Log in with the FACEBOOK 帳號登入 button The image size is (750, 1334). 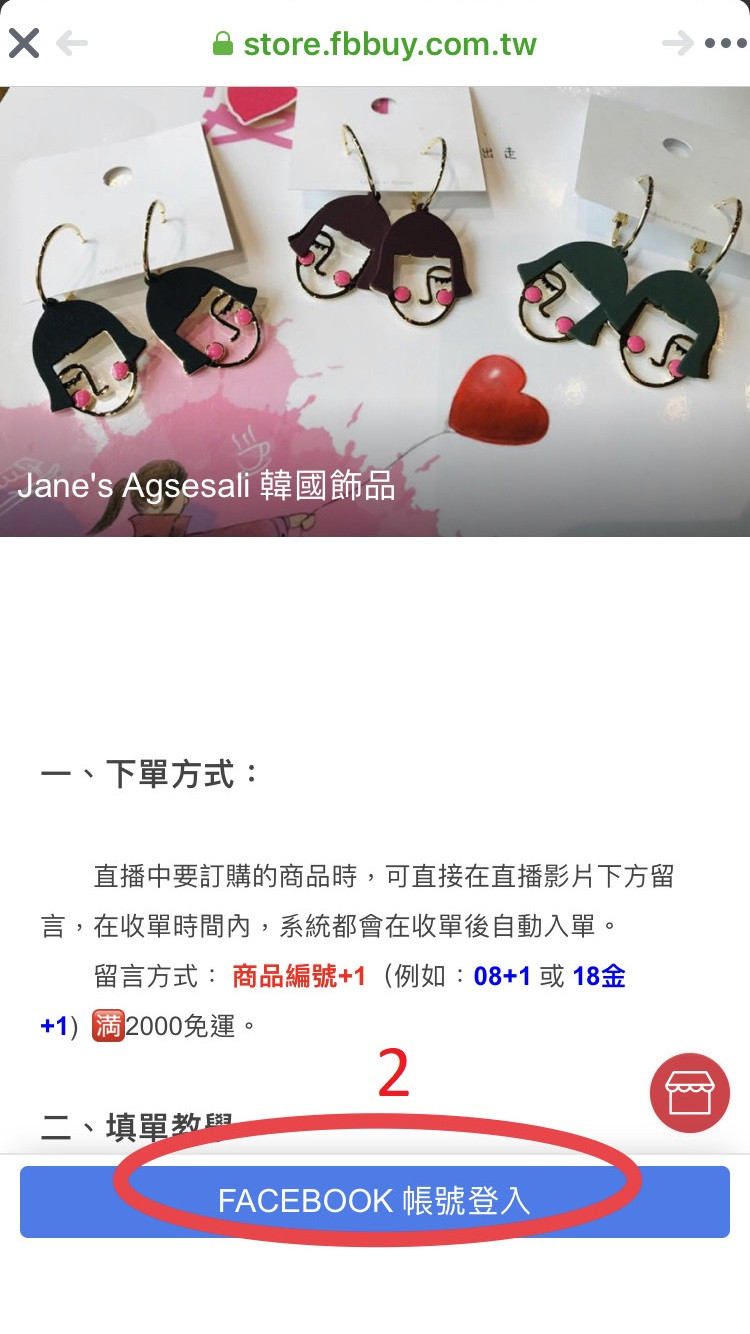[x=374, y=1201]
